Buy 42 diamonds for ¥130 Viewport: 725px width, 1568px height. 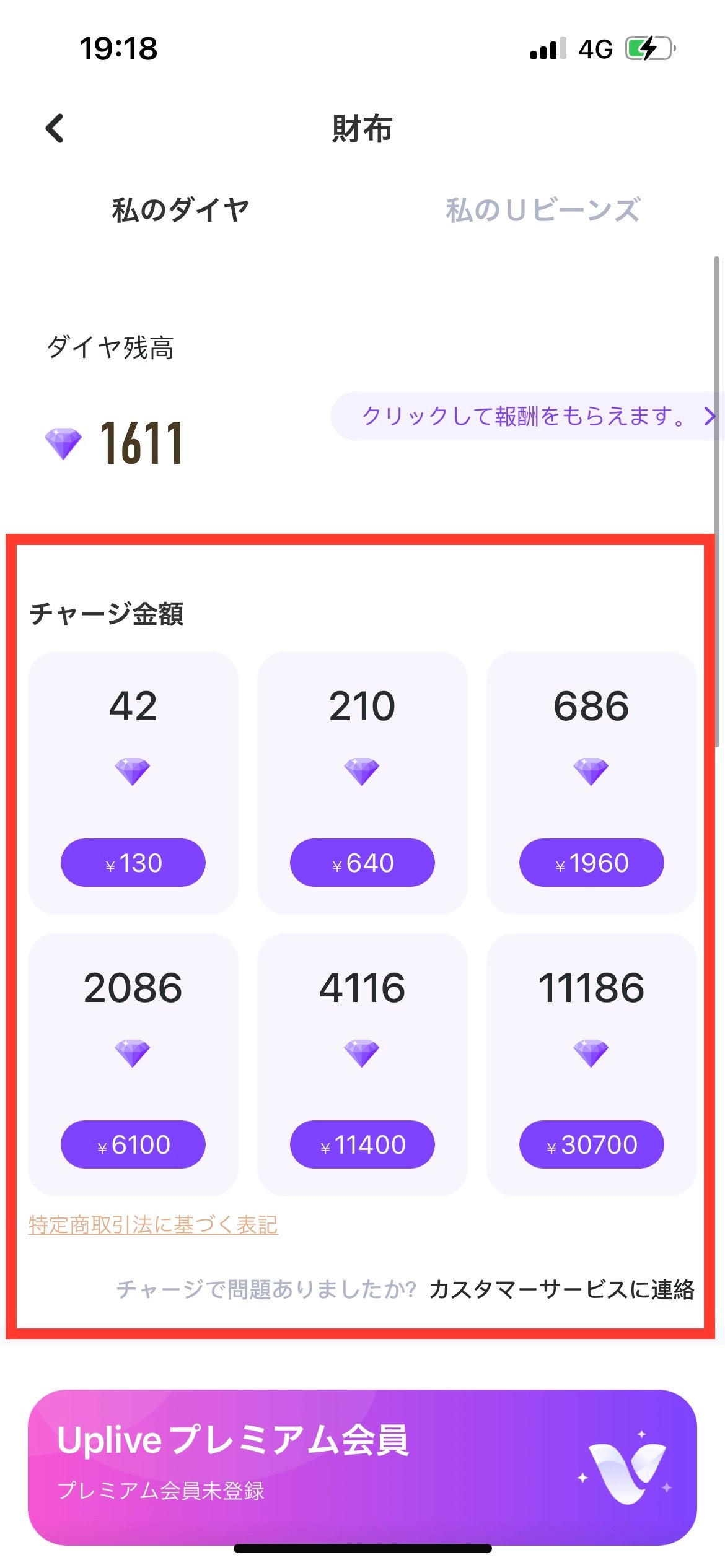[133, 862]
